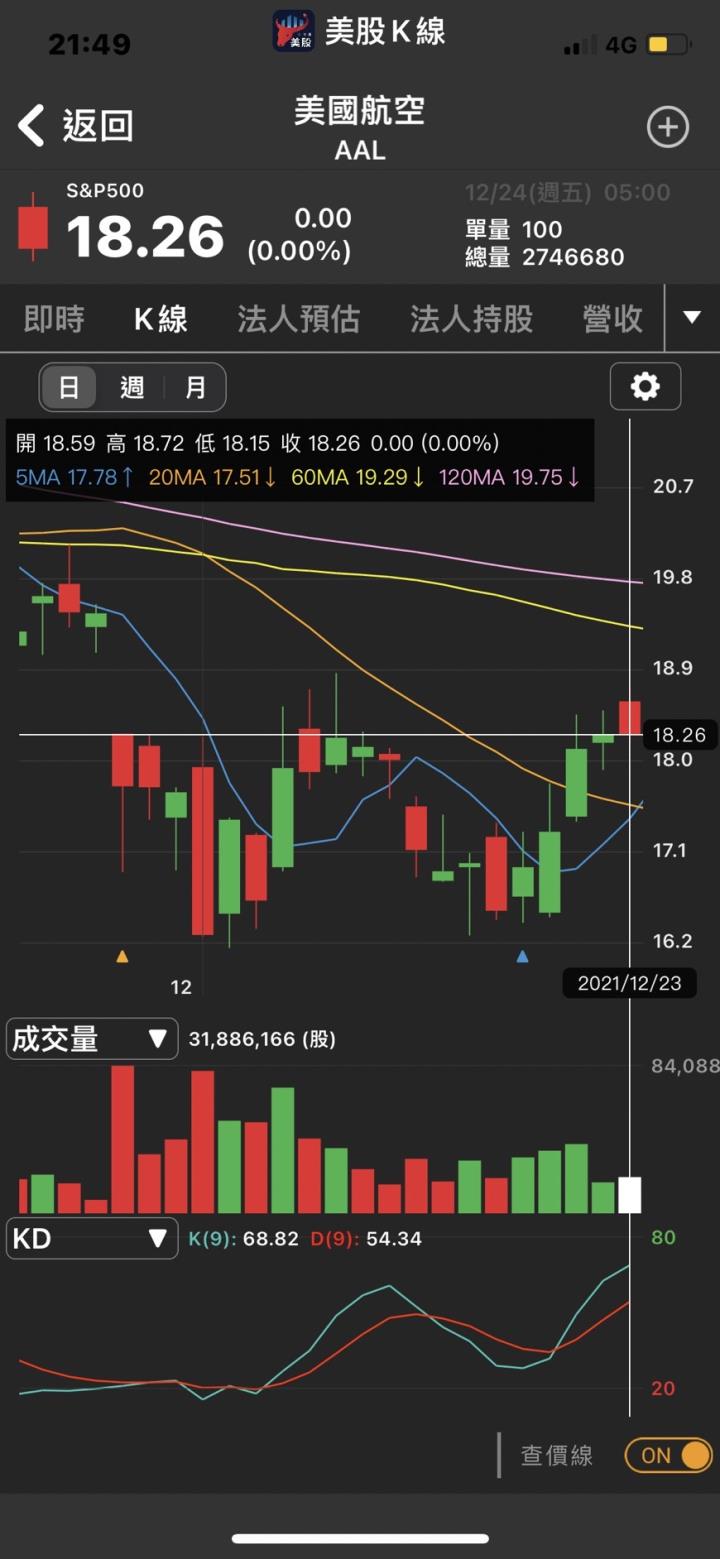
Task: Turn off the 查價線 toggle
Action: 669,1455
